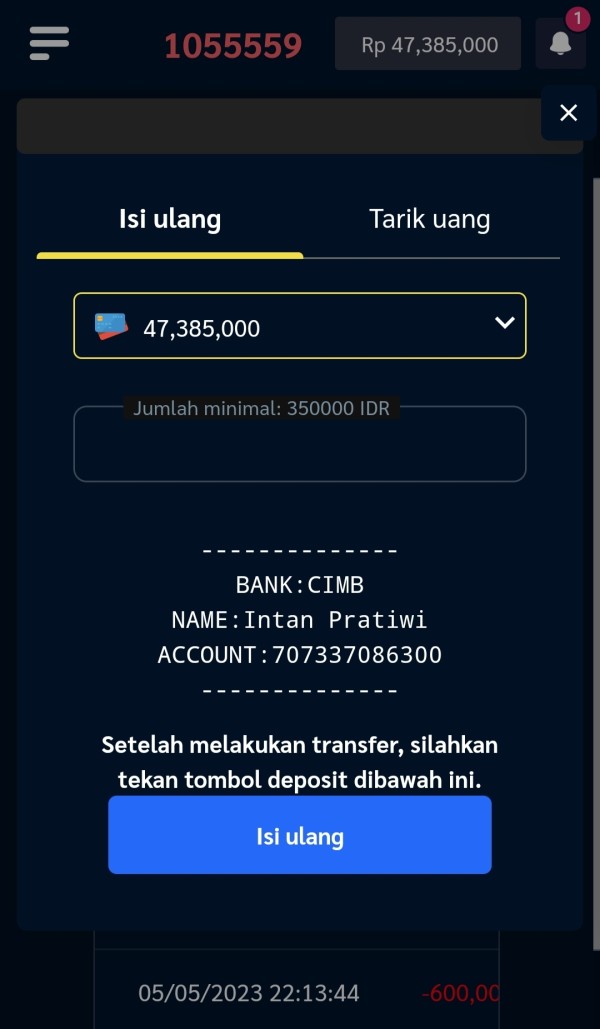This screenshot has height=1029, width=600.
Task: Open the notifications bell
Action: click(x=561, y=44)
